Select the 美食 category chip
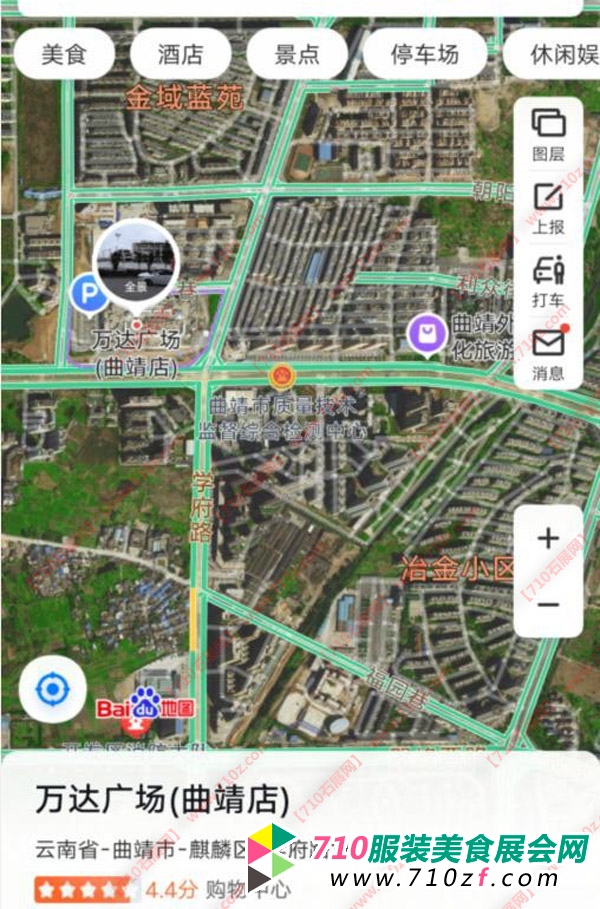This screenshot has height=909, width=600. click(x=64, y=54)
